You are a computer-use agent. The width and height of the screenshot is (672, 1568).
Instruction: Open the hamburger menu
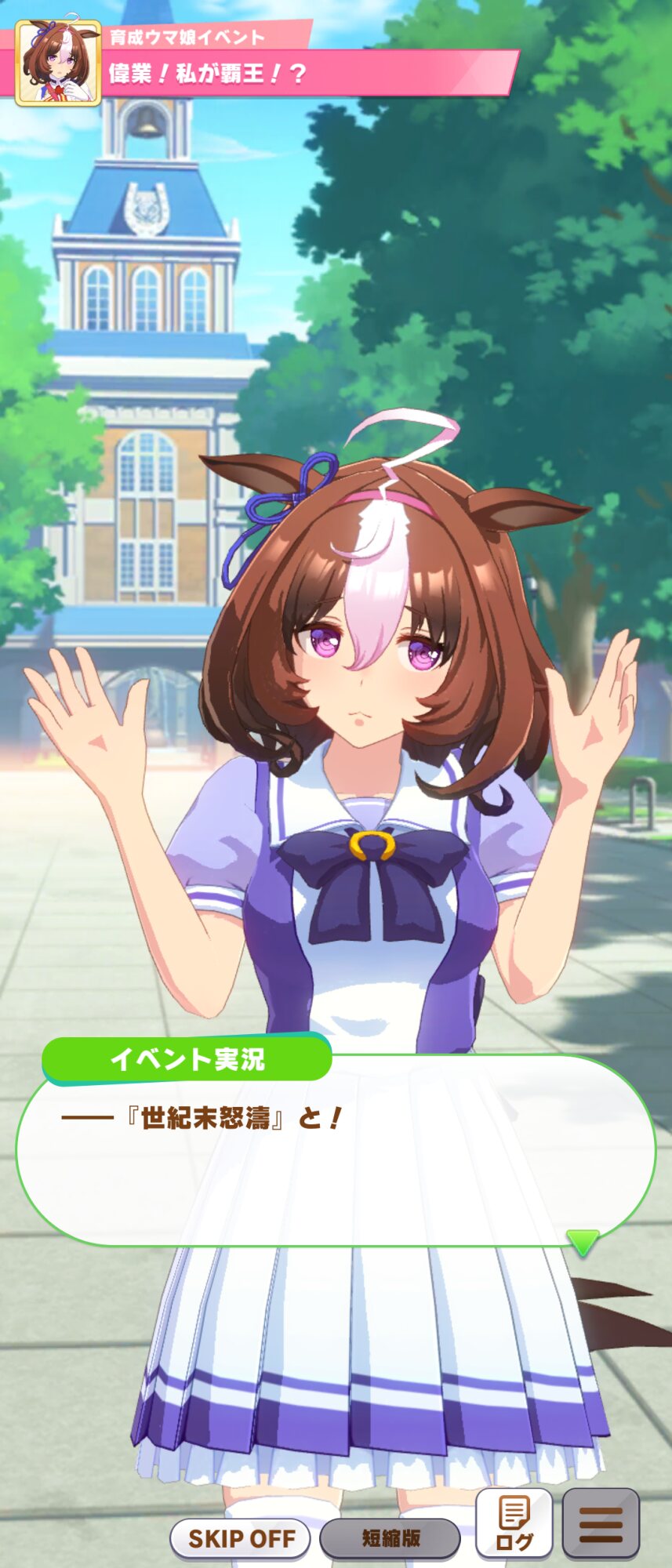point(601,1523)
